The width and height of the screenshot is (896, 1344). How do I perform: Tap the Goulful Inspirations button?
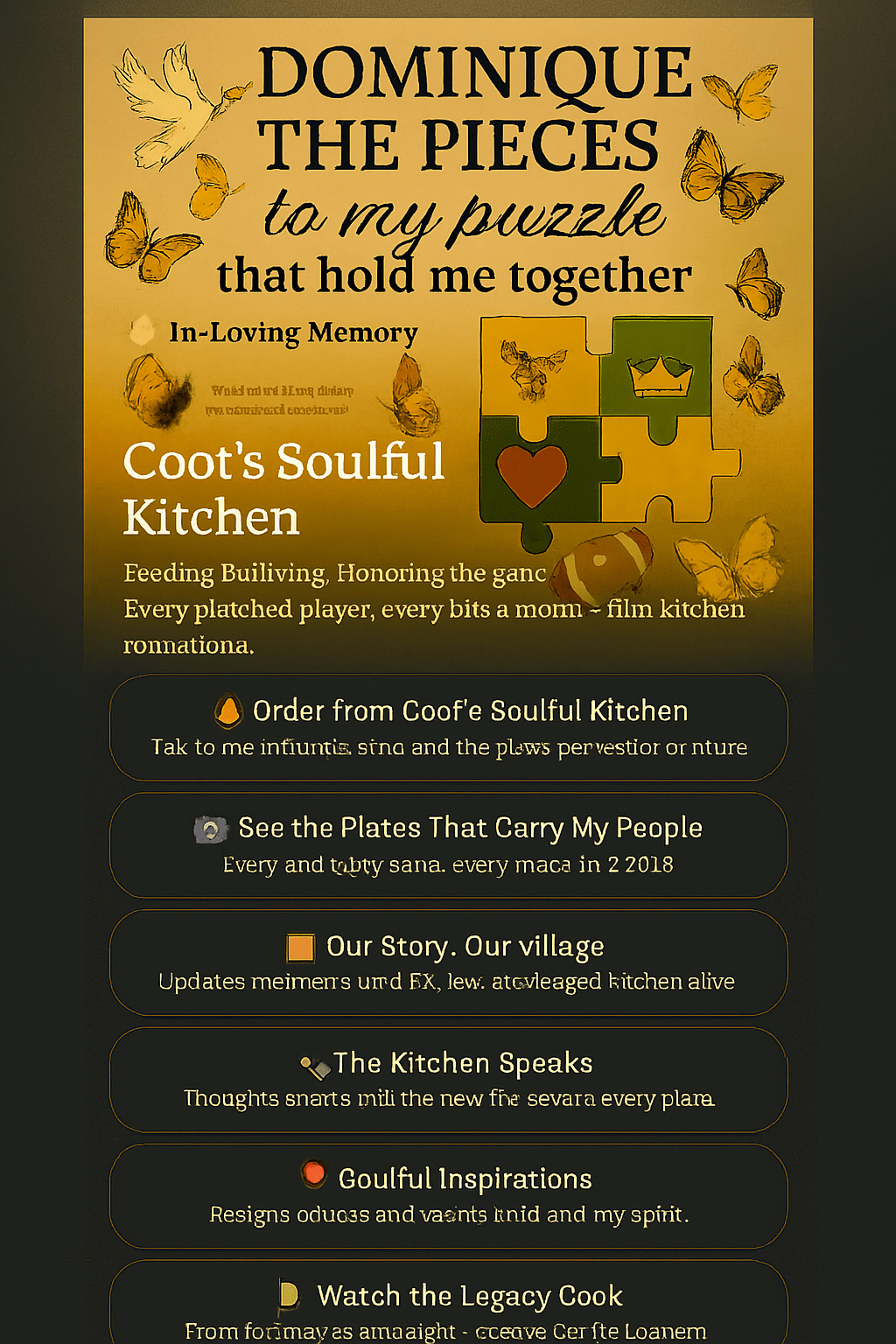click(448, 1195)
